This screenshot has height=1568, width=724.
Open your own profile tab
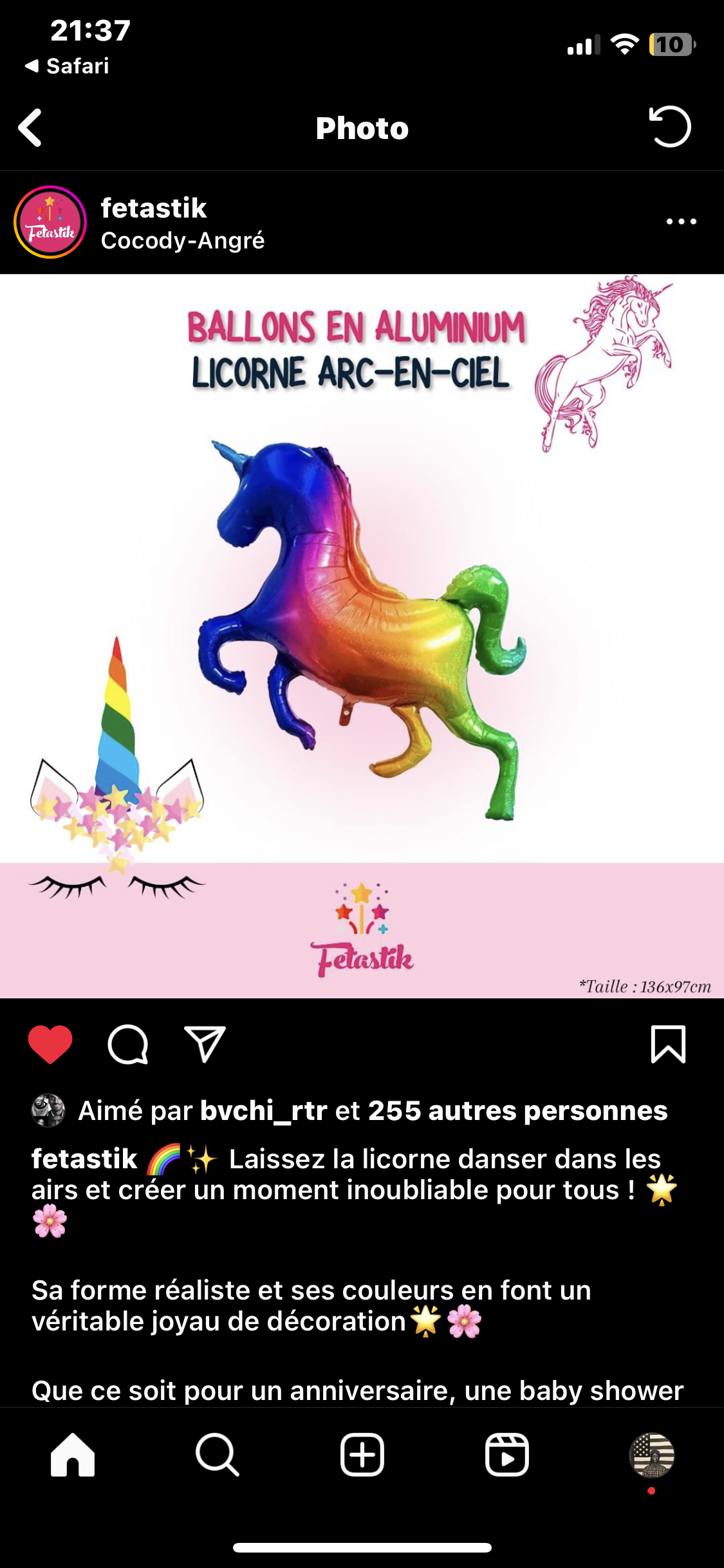click(x=651, y=1455)
